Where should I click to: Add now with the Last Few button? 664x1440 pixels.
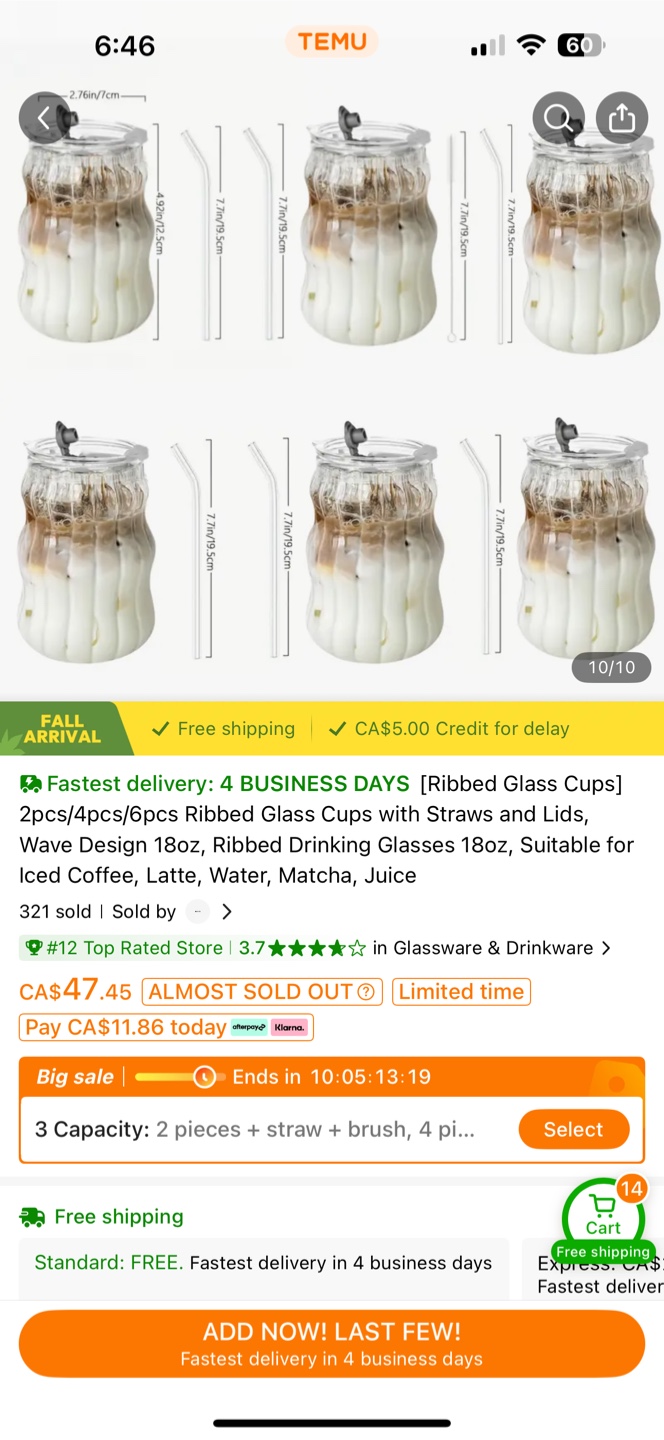[x=331, y=1343]
